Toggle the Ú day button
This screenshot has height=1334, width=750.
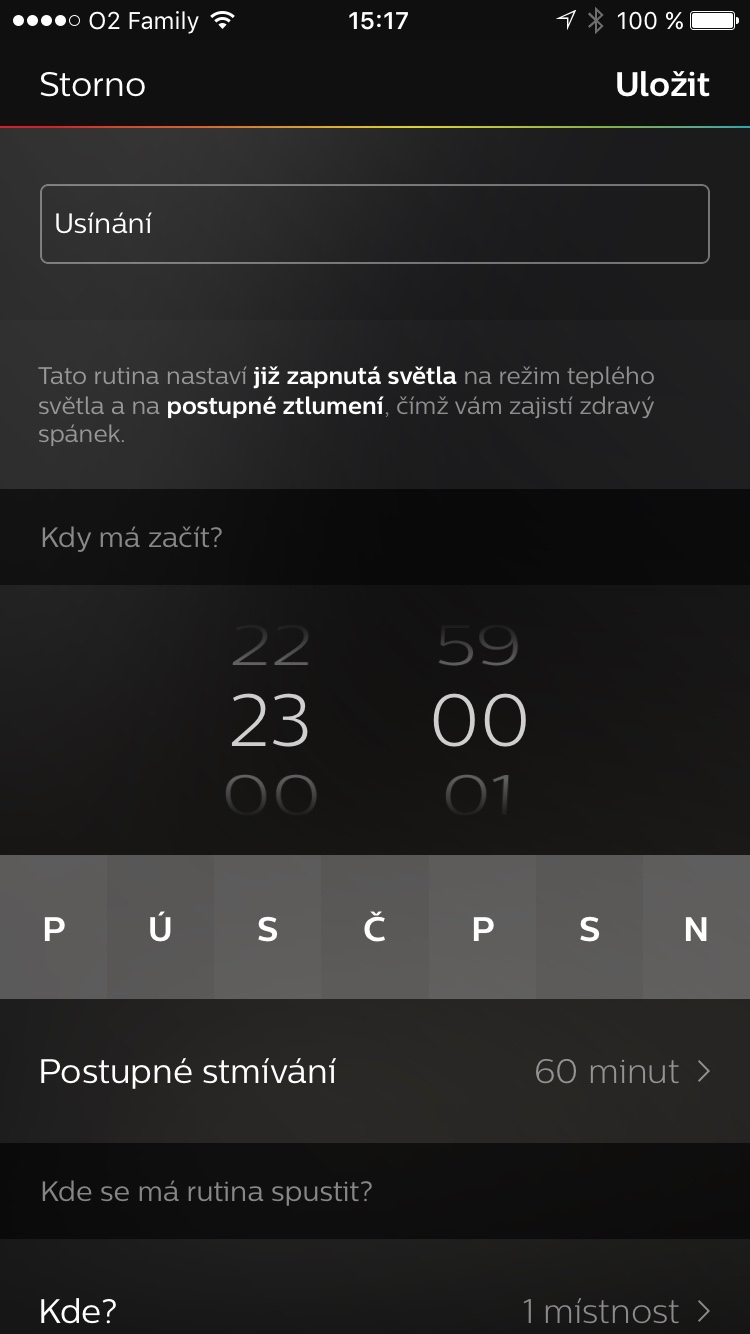160,928
